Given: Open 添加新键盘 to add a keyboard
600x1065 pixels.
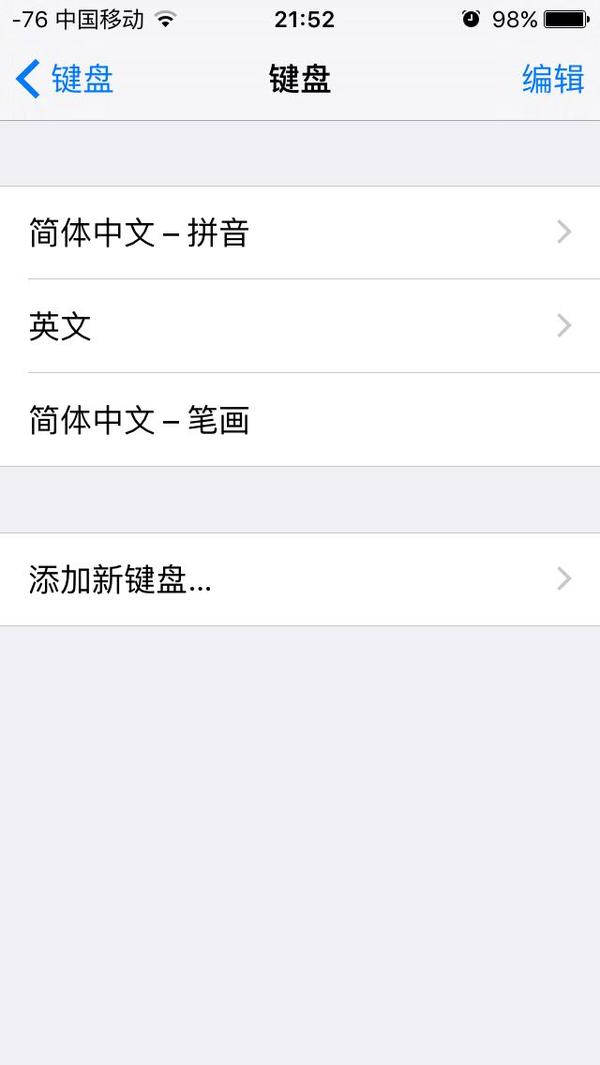Looking at the screenshot, I should 300,579.
